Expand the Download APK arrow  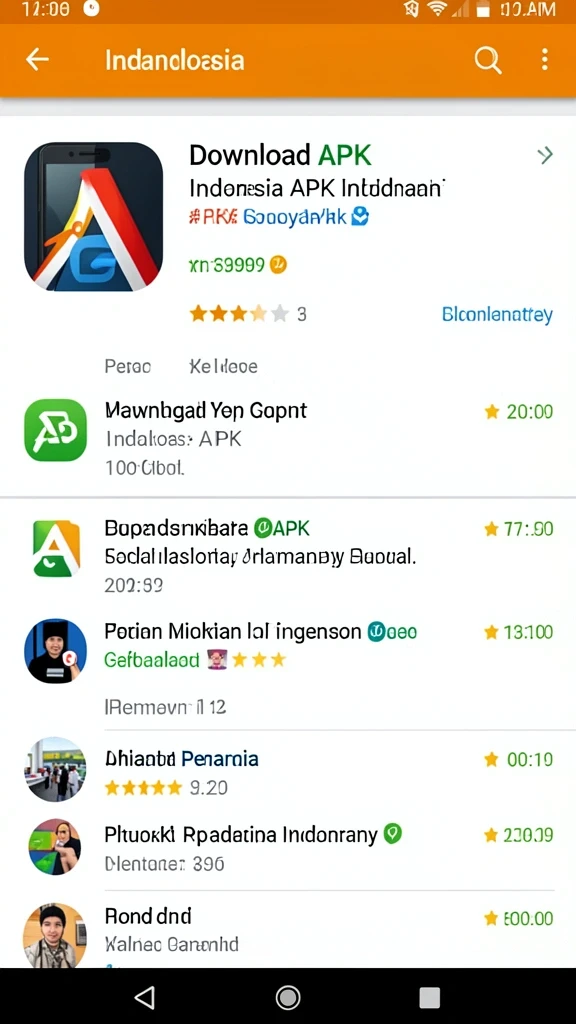[545, 155]
